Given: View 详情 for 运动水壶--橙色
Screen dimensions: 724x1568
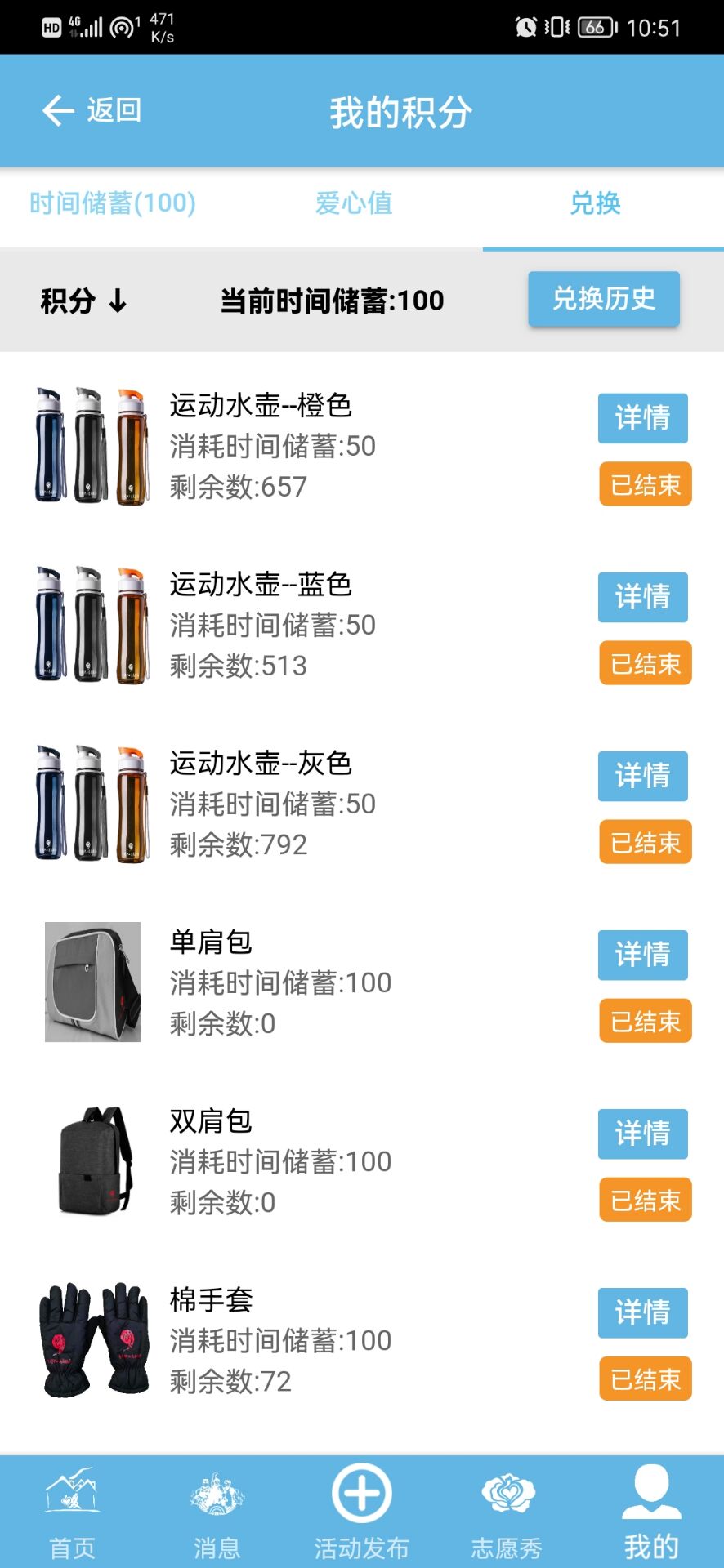Looking at the screenshot, I should [642, 418].
